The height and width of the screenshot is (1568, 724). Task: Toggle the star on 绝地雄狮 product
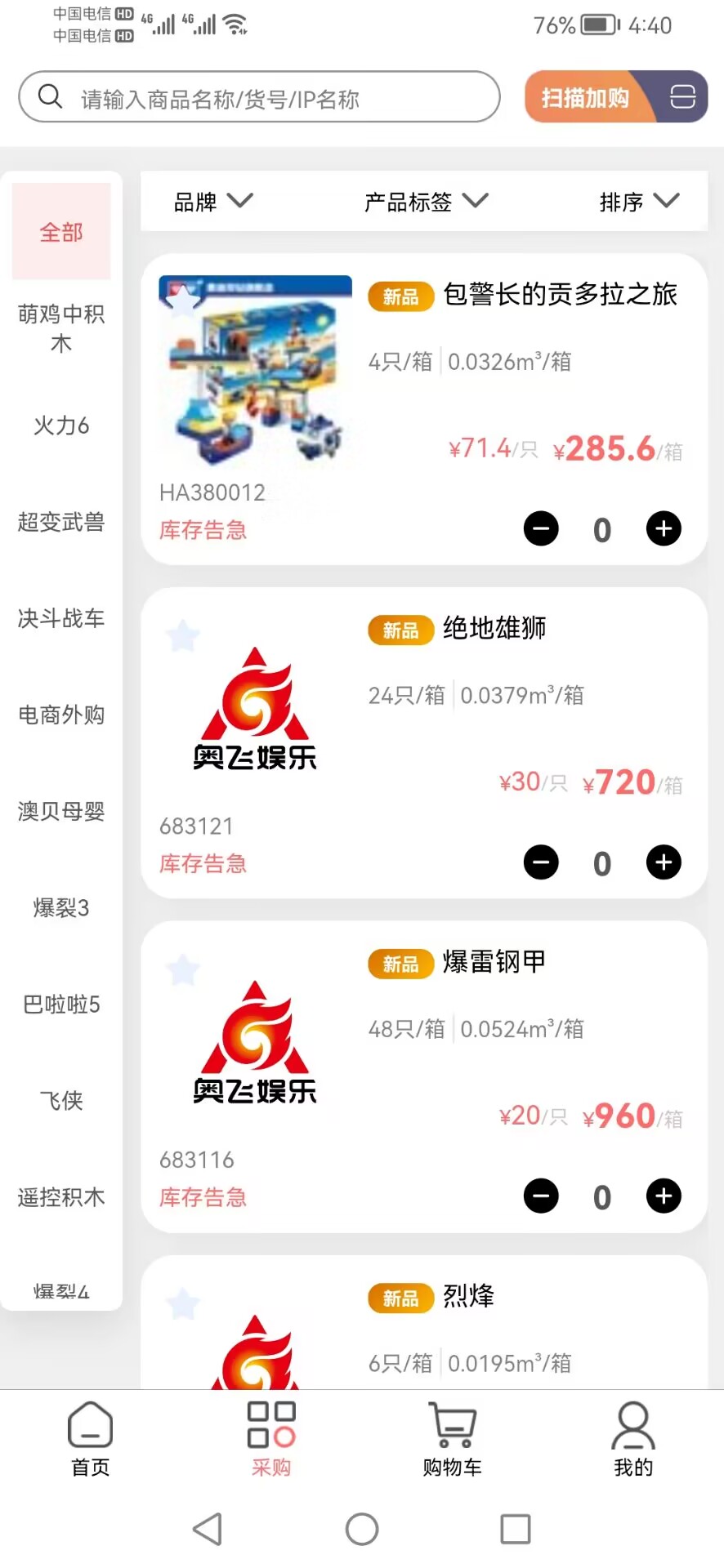point(183,635)
